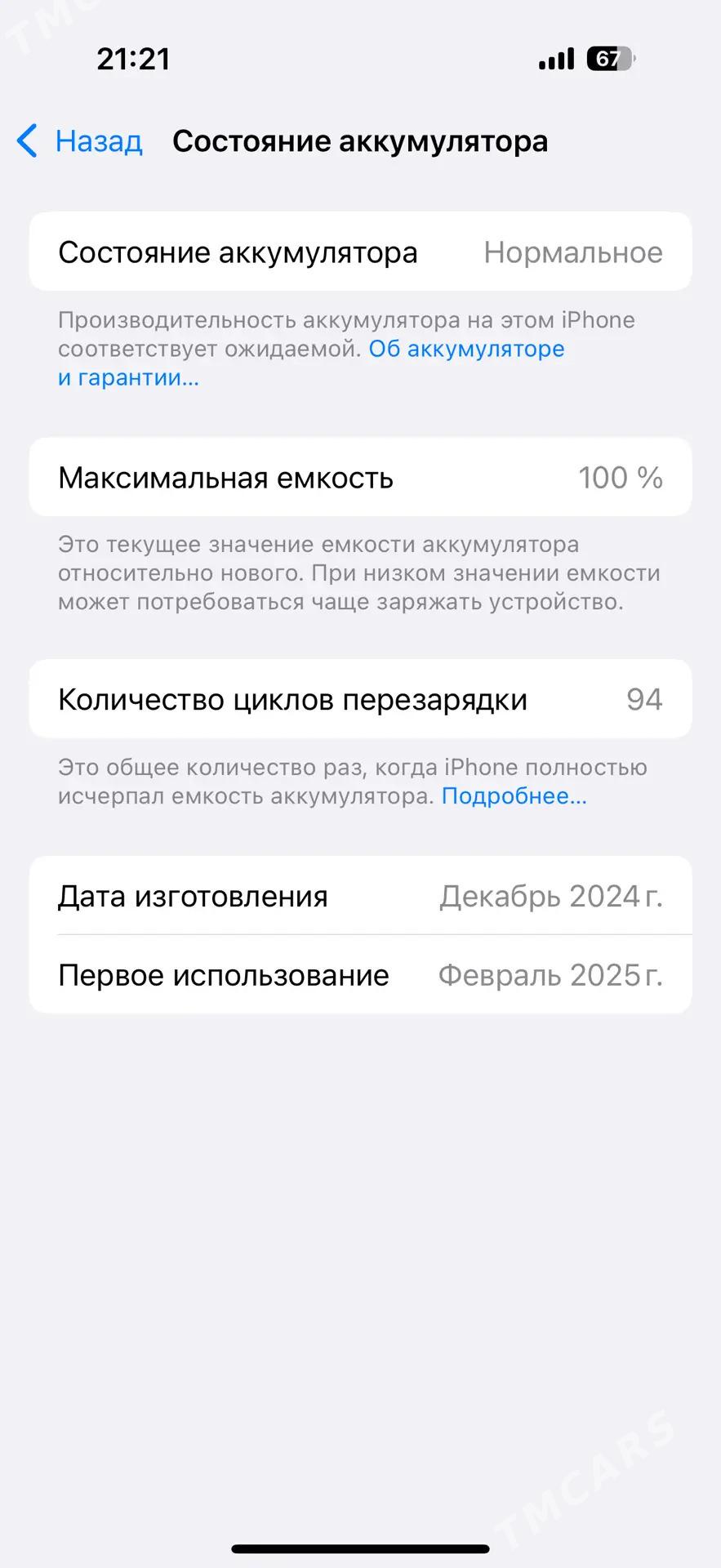The height and width of the screenshot is (1568, 721).
Task: Select the battery status row showing Нормальное
Action: pyautogui.click(x=360, y=252)
